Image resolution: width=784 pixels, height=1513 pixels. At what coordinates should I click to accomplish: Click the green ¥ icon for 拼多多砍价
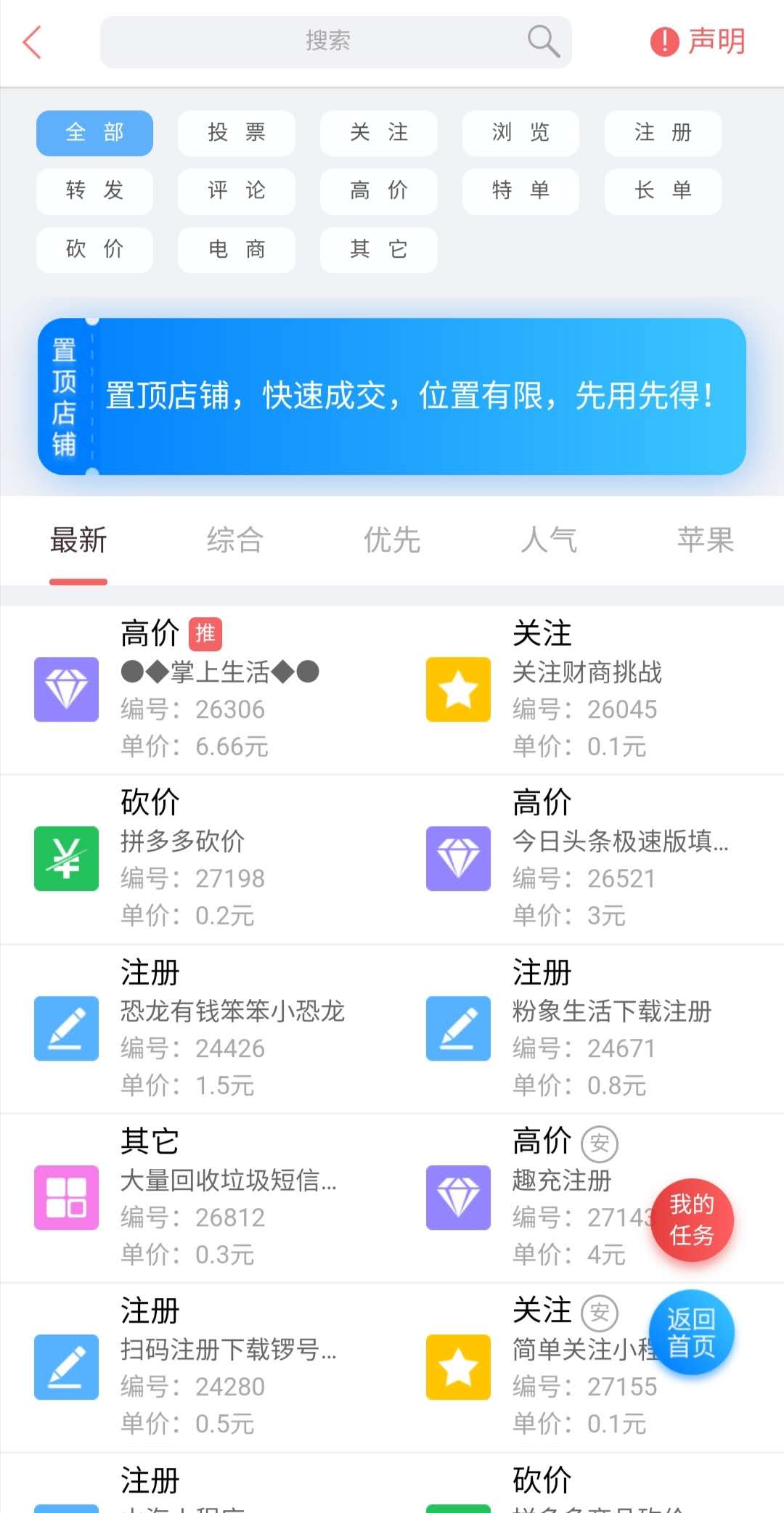(x=66, y=859)
